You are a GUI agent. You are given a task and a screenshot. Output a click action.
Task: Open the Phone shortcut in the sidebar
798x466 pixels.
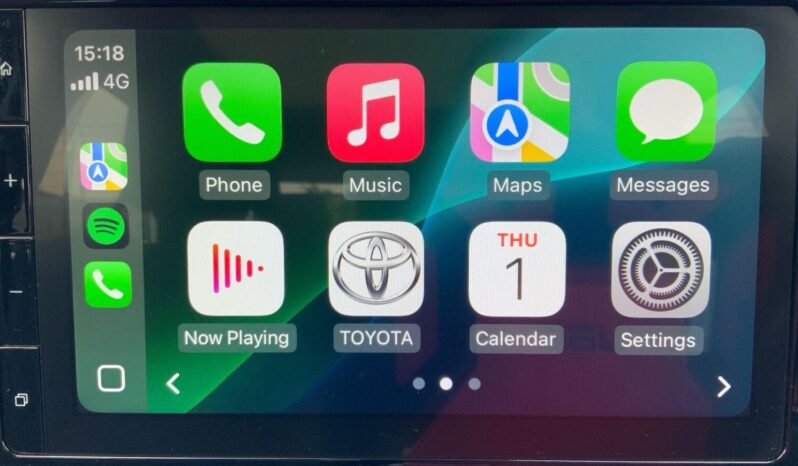pos(107,285)
